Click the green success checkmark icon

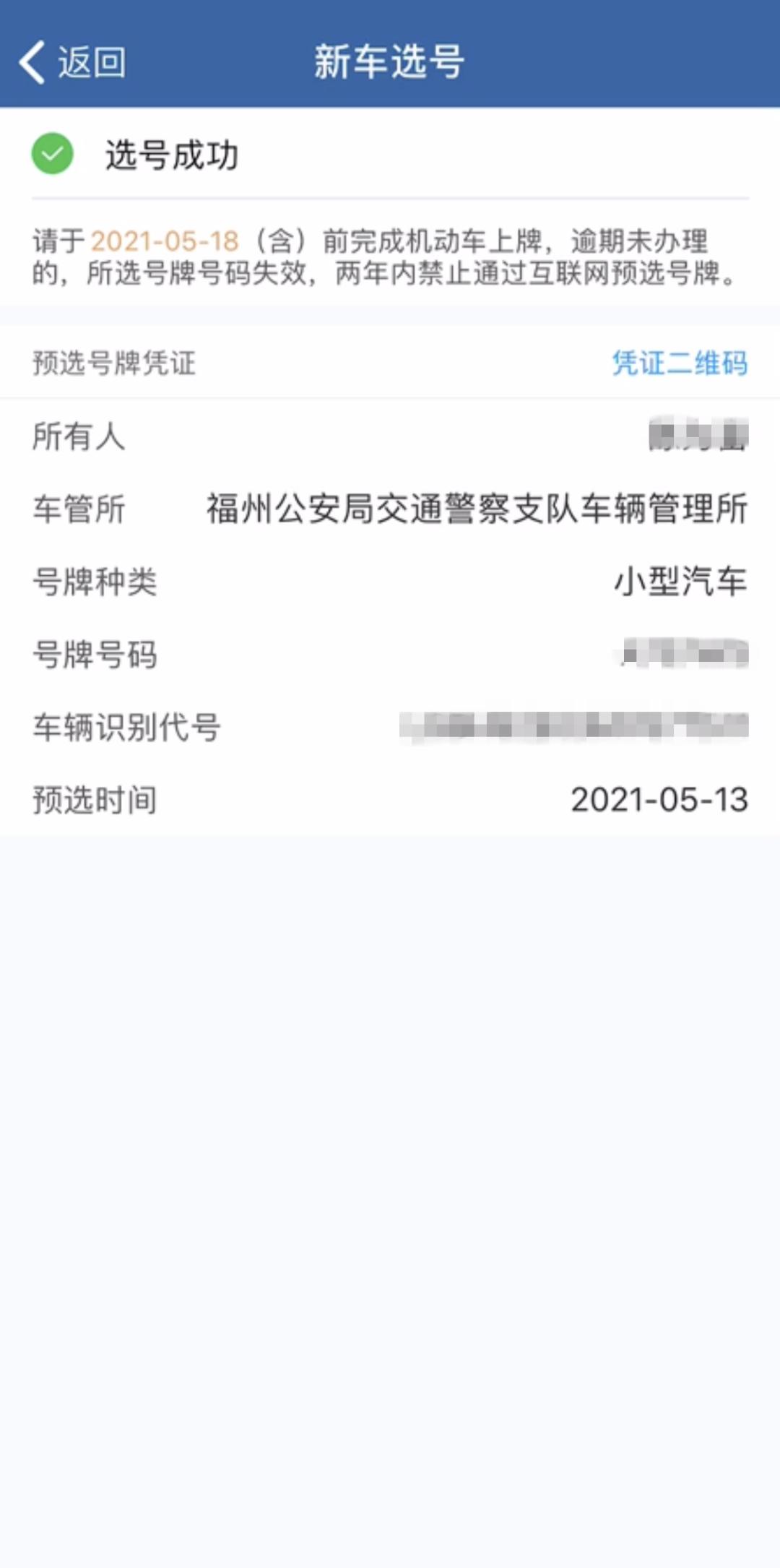click(51, 154)
